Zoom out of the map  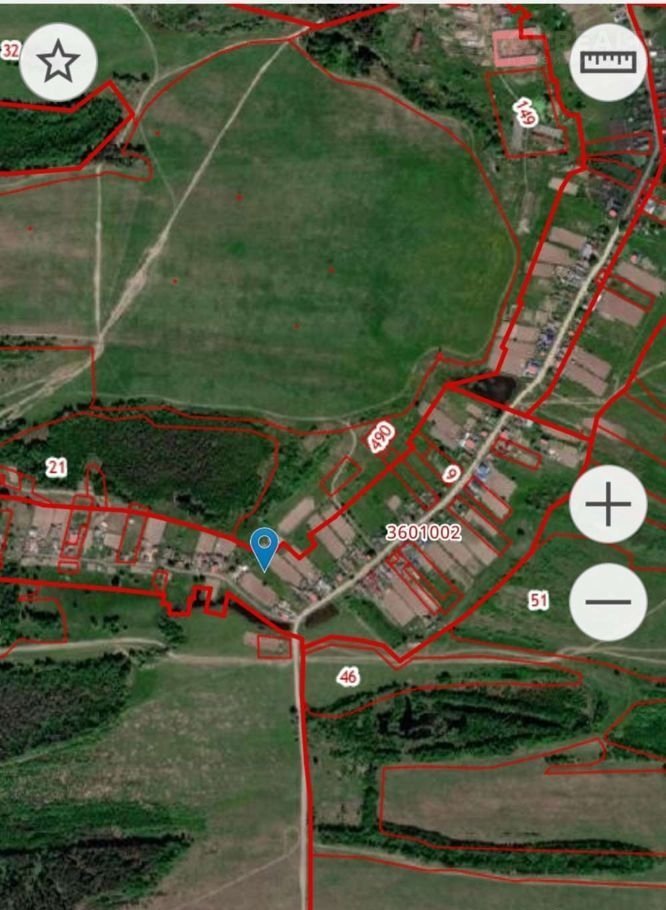pyautogui.click(x=608, y=602)
